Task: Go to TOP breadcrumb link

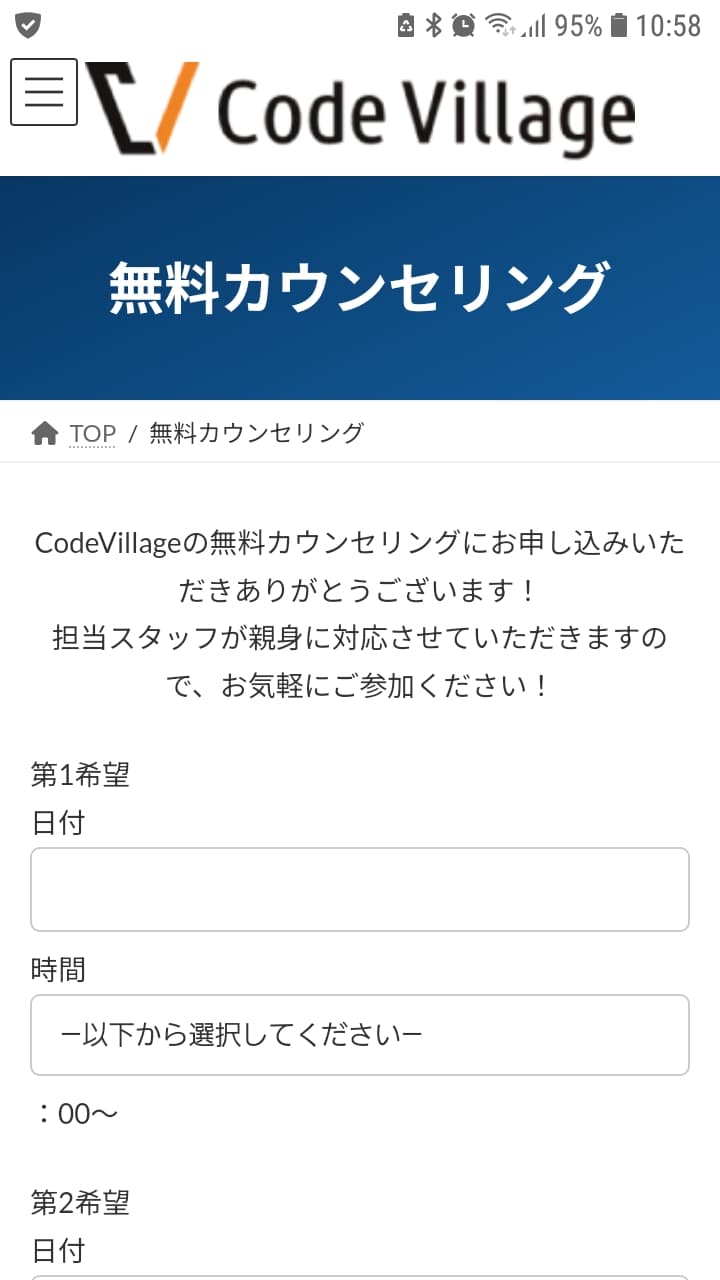Action: point(92,433)
